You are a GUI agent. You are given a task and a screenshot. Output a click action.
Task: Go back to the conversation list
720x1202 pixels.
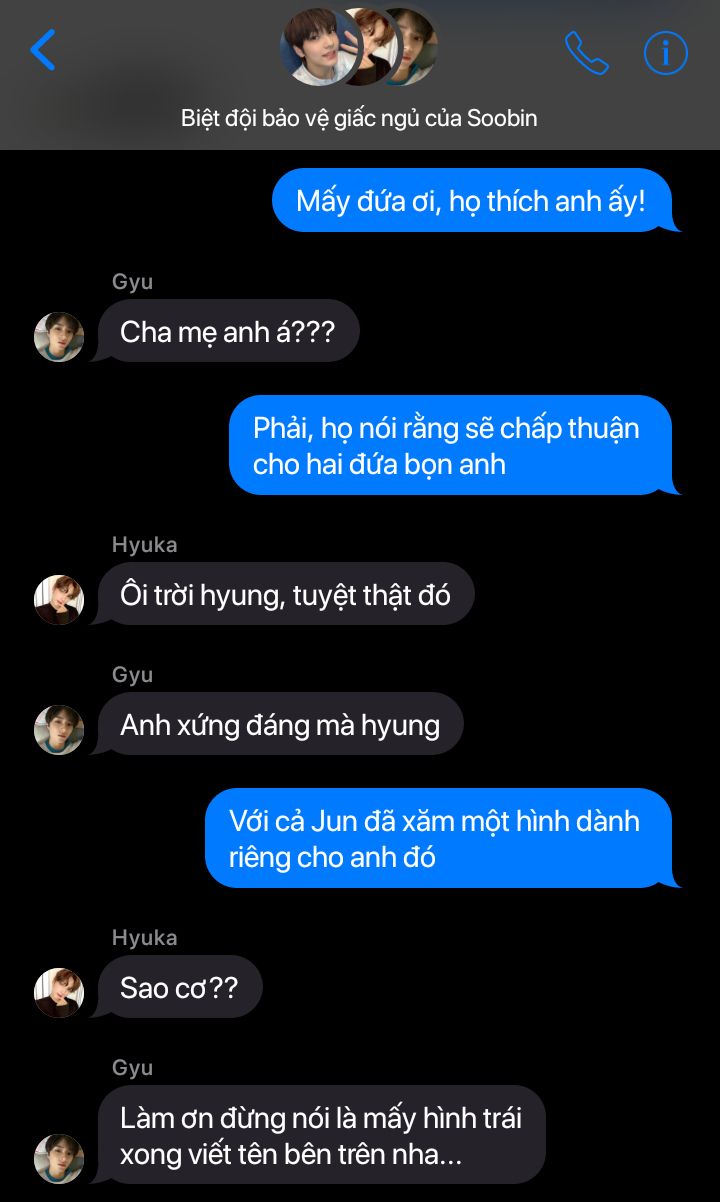click(43, 50)
